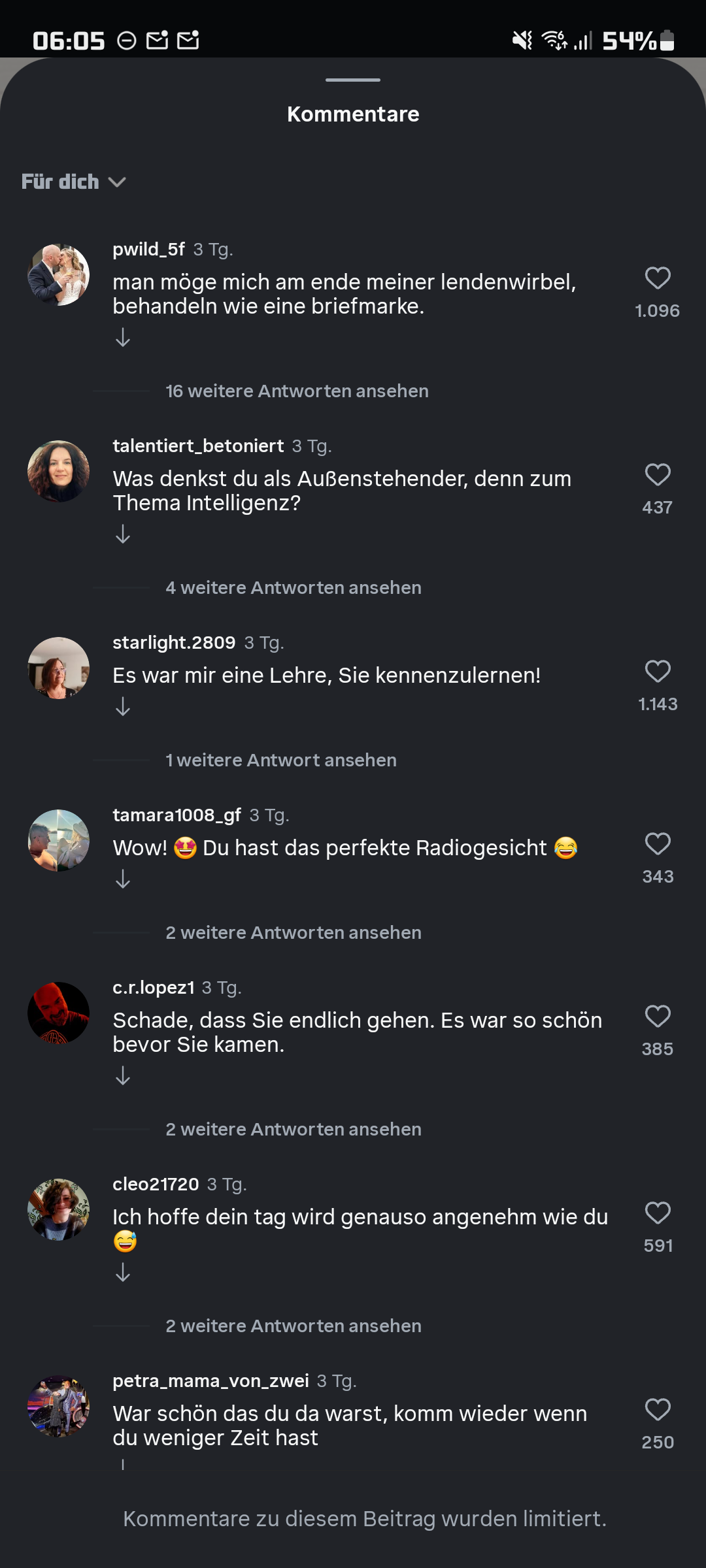The width and height of the screenshot is (706, 1568).
Task: Tap the down arrow under cleo21720's comment
Action: tap(123, 1273)
